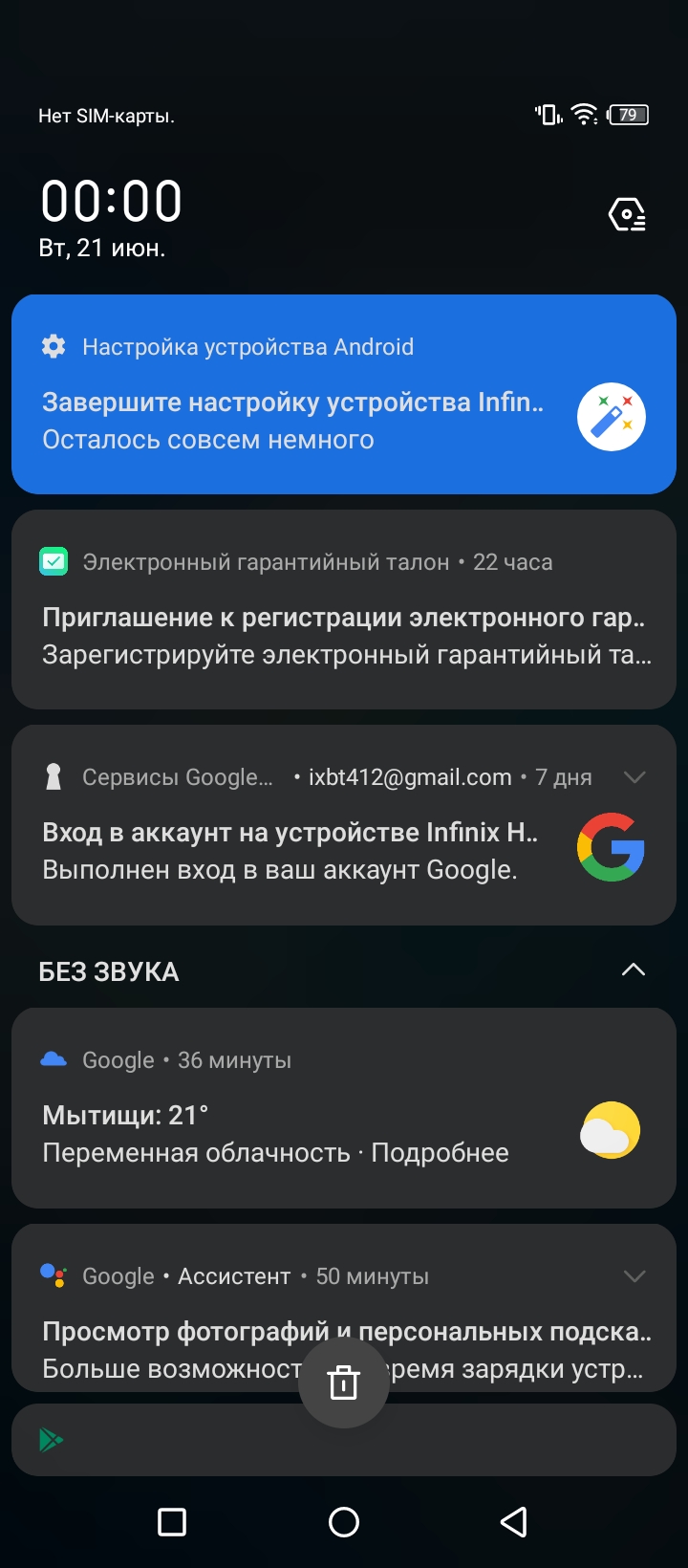Open the settings gear icon near the date
The height and width of the screenshot is (1568, 688).
click(627, 215)
